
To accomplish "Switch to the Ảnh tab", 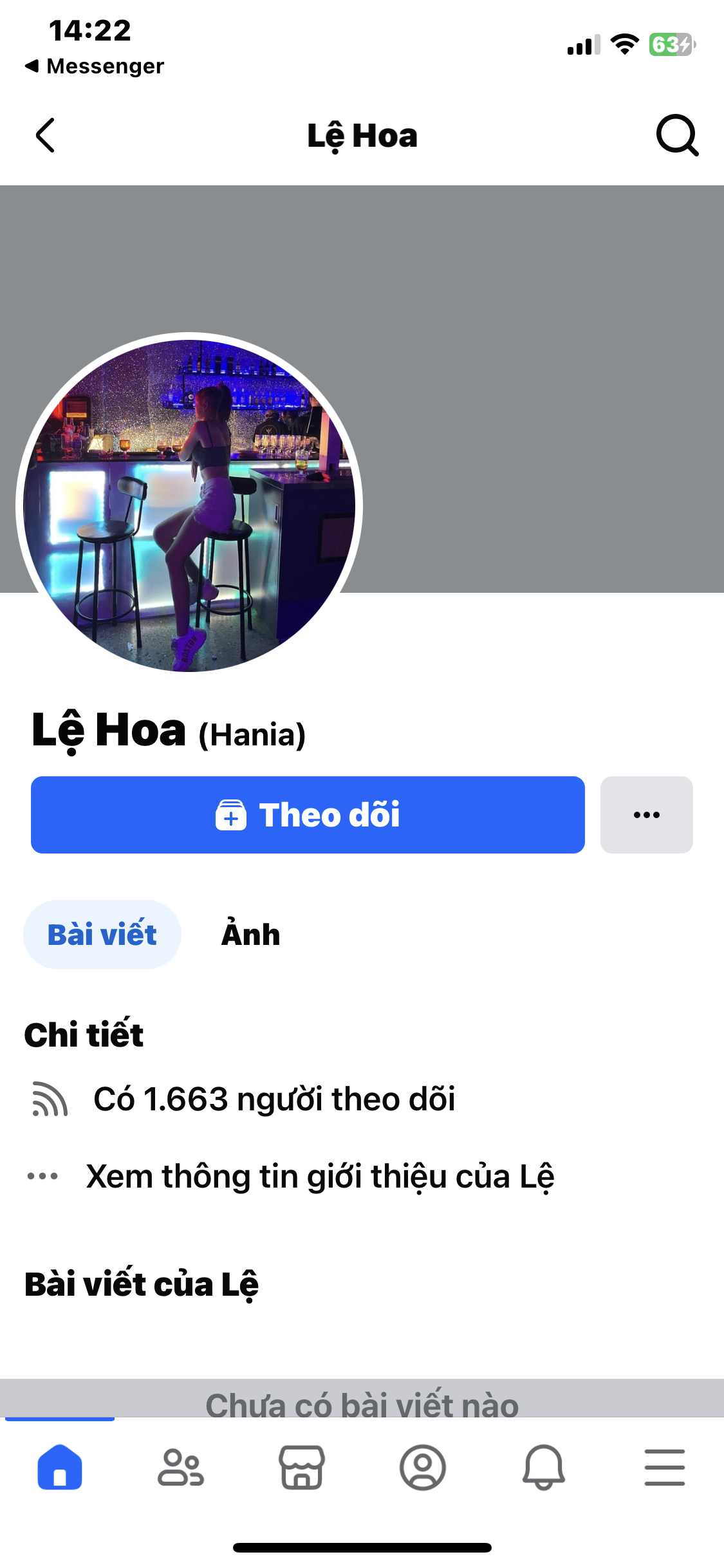I will pyautogui.click(x=250, y=935).
